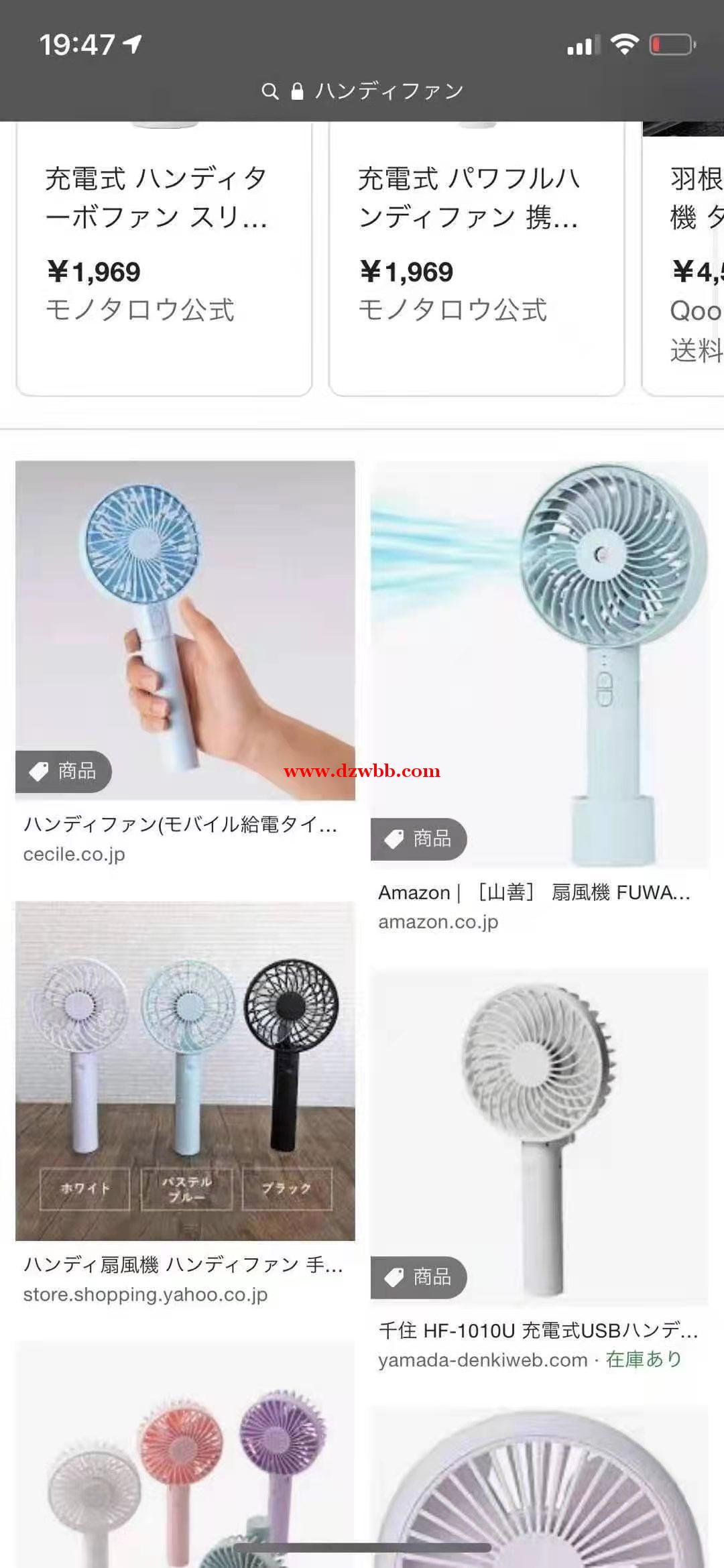724x1568 pixels.
Task: Open Amazon 山善 扇風機 FUWA image result
Action: coord(539,664)
